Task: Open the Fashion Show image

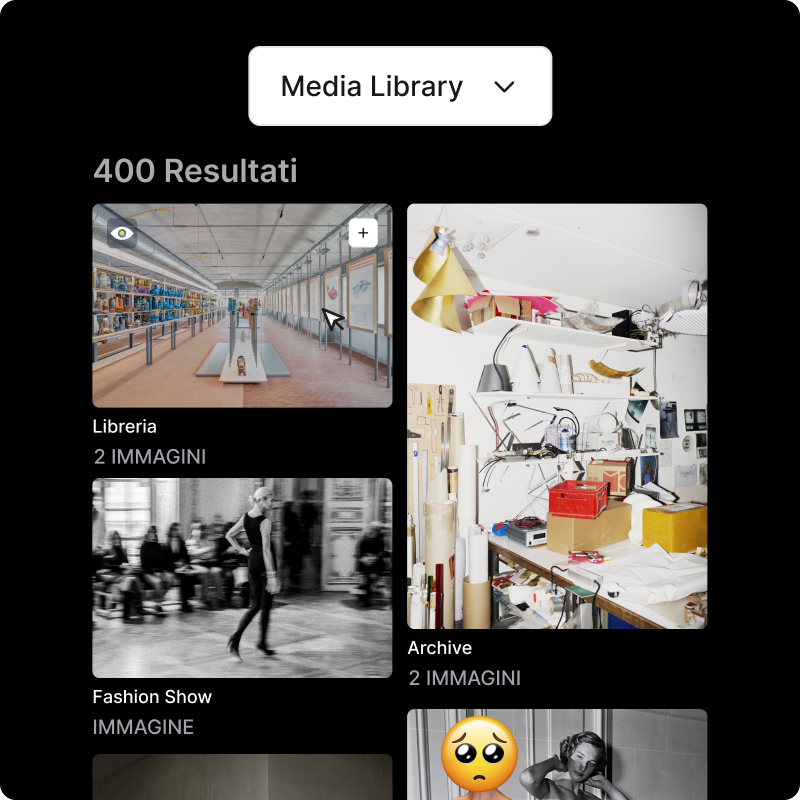Action: click(242, 578)
